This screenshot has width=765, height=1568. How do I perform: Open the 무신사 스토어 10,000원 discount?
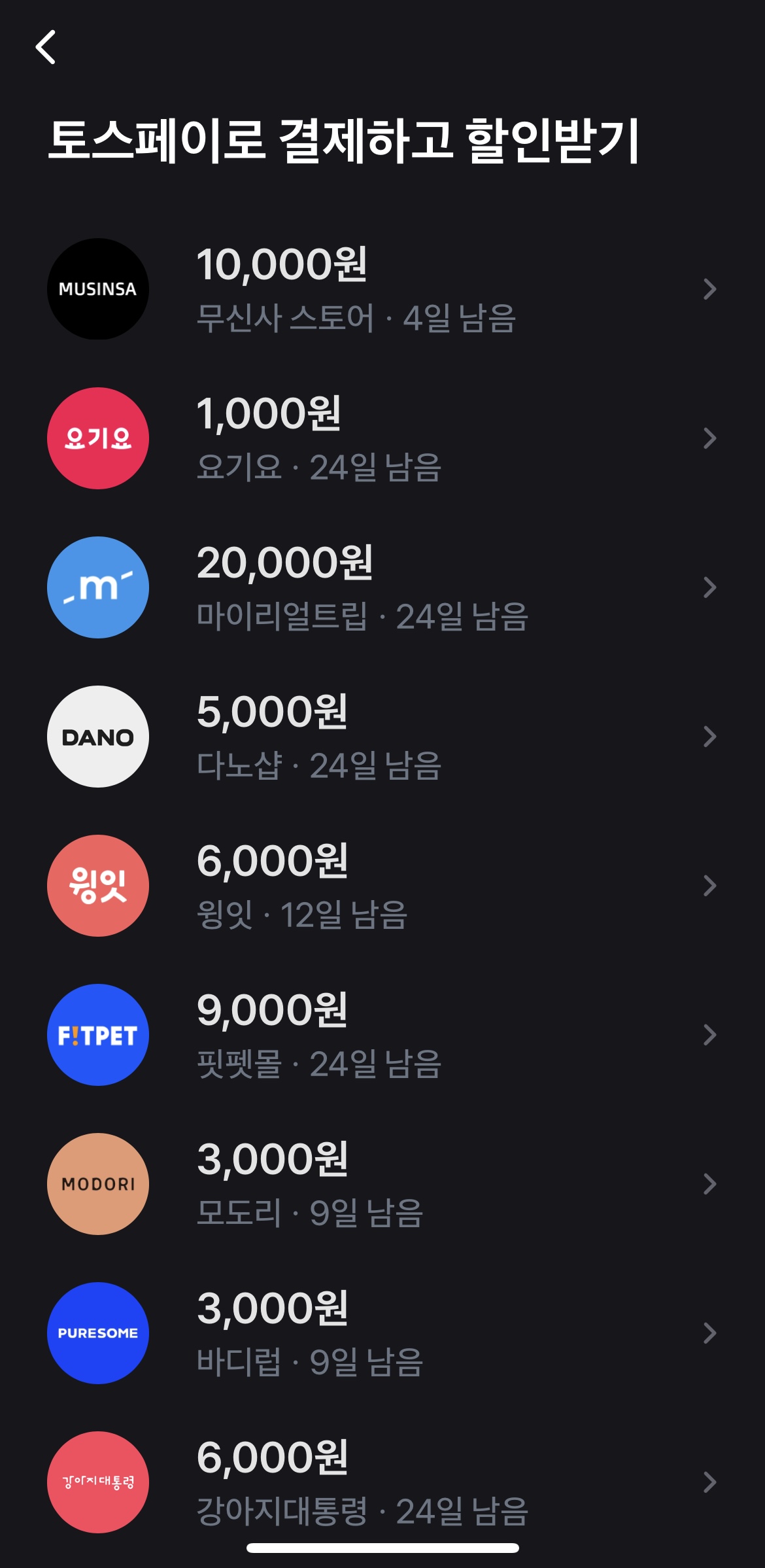click(x=382, y=289)
